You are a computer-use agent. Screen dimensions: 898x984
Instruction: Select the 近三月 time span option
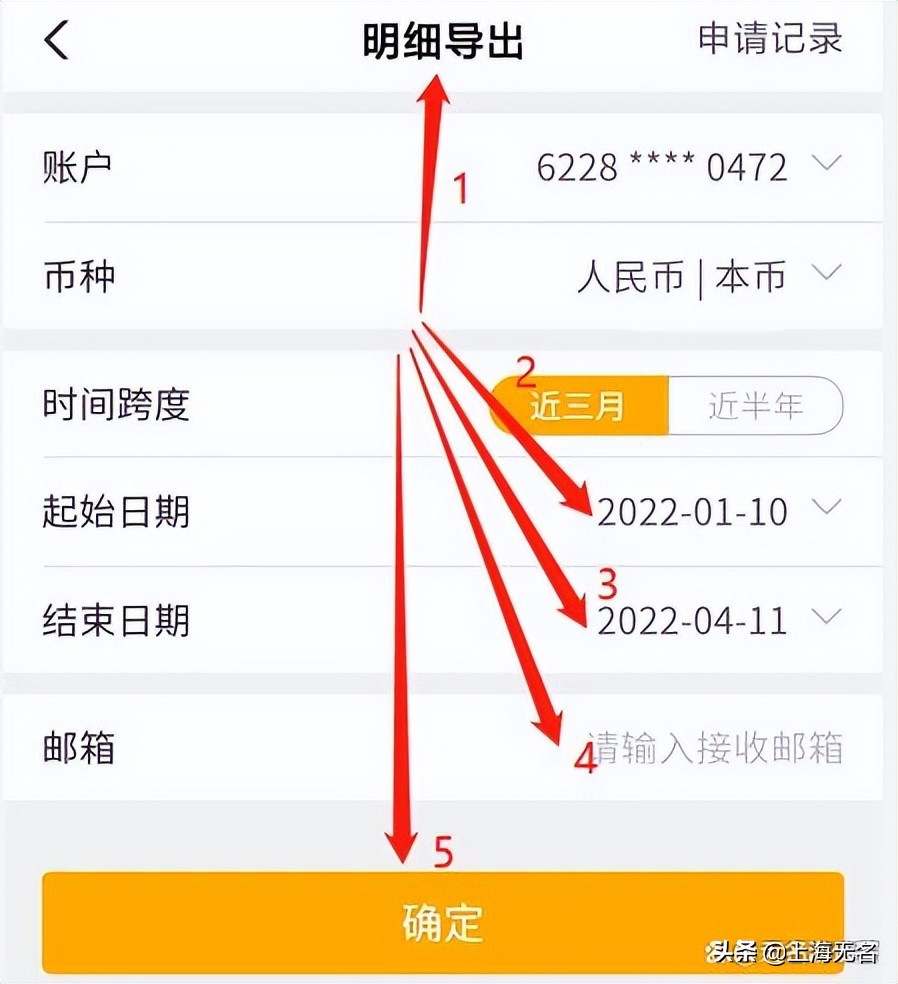point(578,405)
